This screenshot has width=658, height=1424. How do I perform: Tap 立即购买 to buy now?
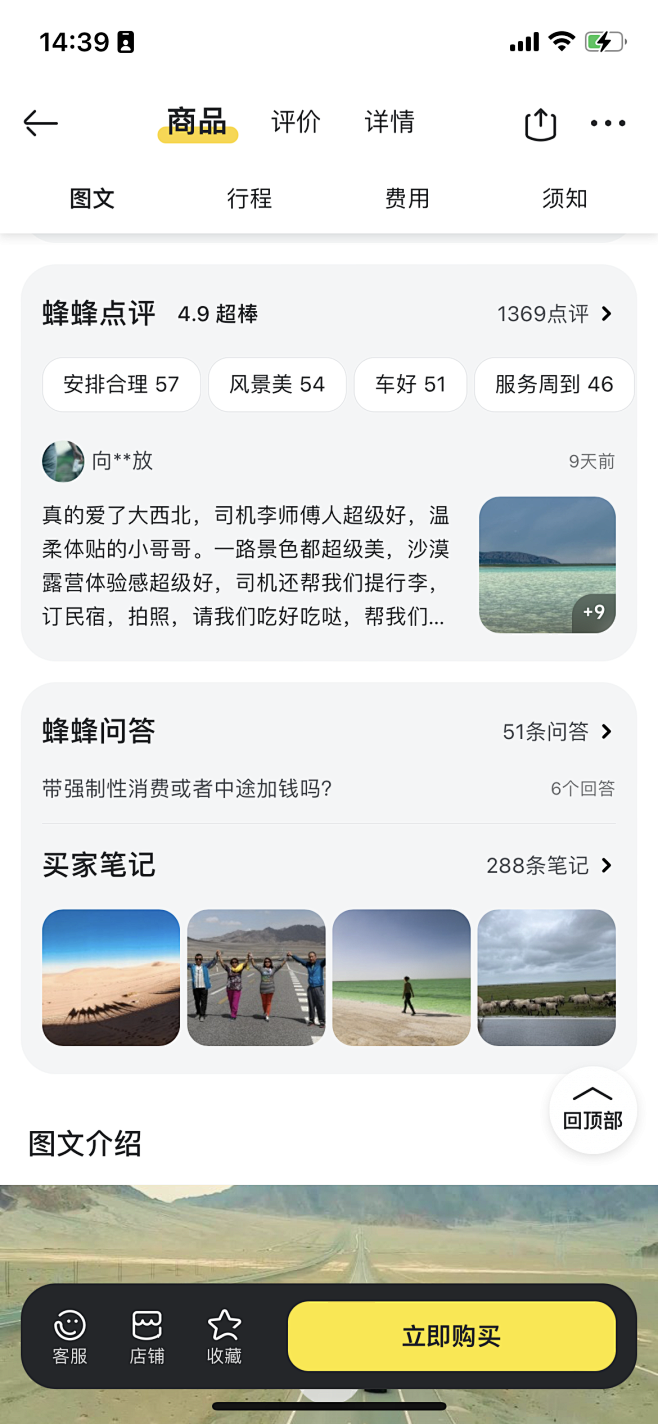click(451, 1336)
